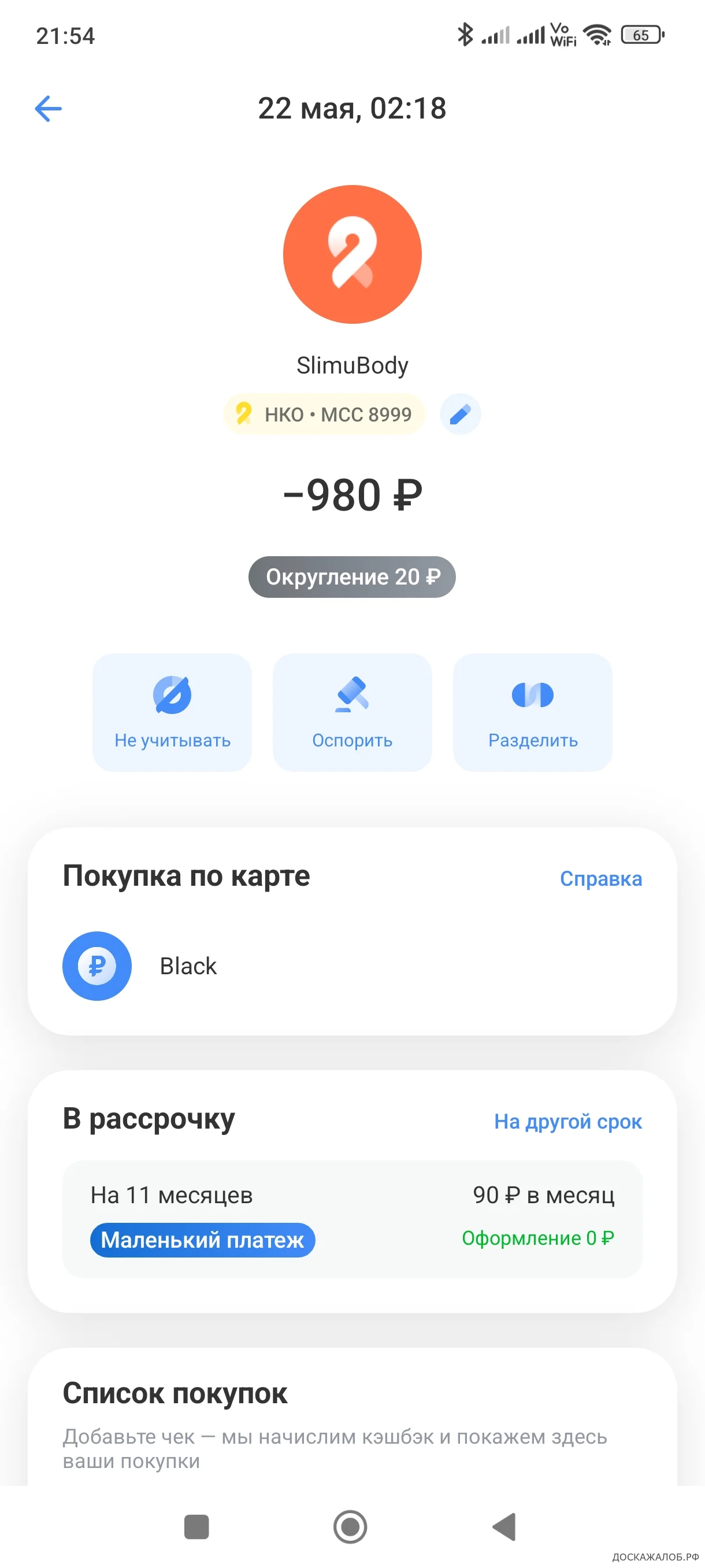Open recent apps from the navigation bar

(196, 1527)
